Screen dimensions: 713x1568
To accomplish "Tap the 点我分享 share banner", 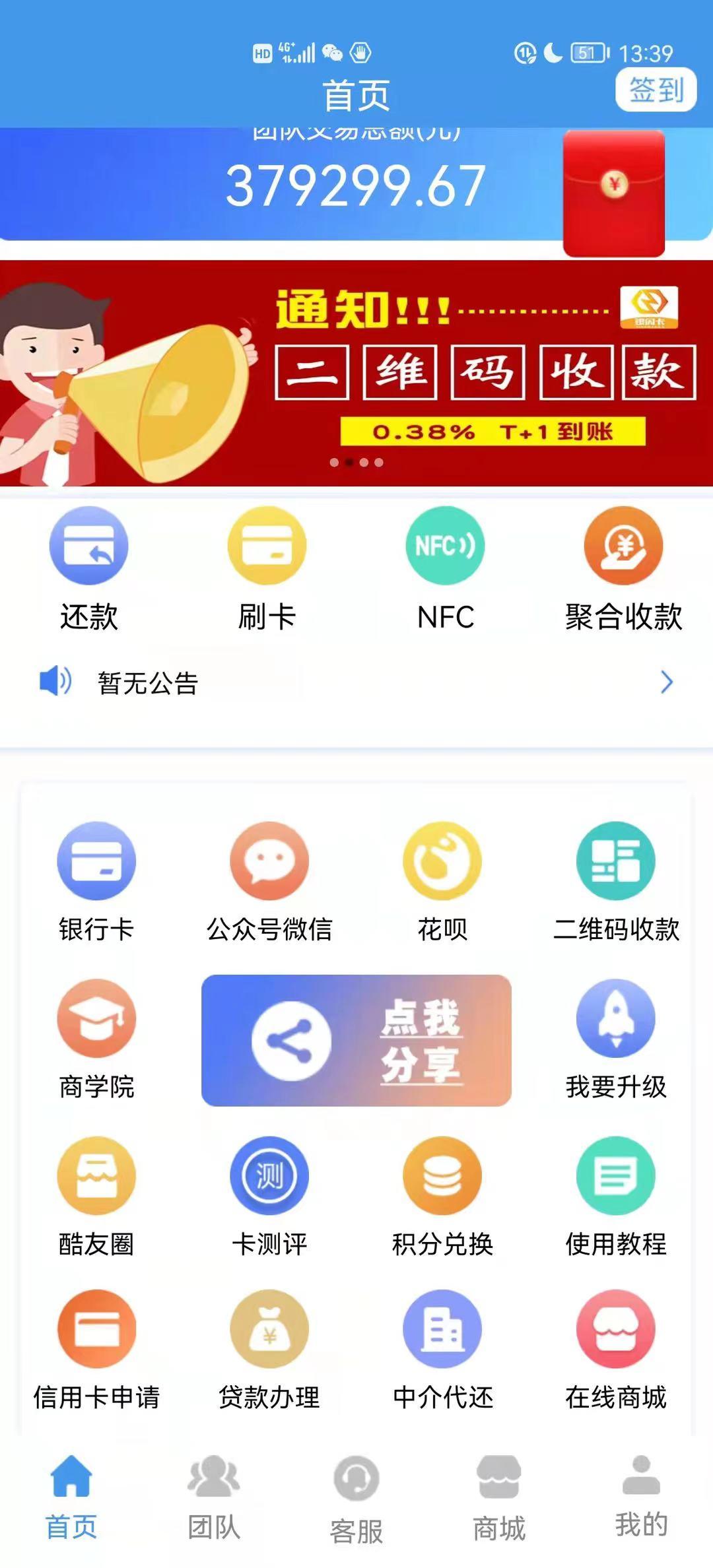I will coord(356,1040).
